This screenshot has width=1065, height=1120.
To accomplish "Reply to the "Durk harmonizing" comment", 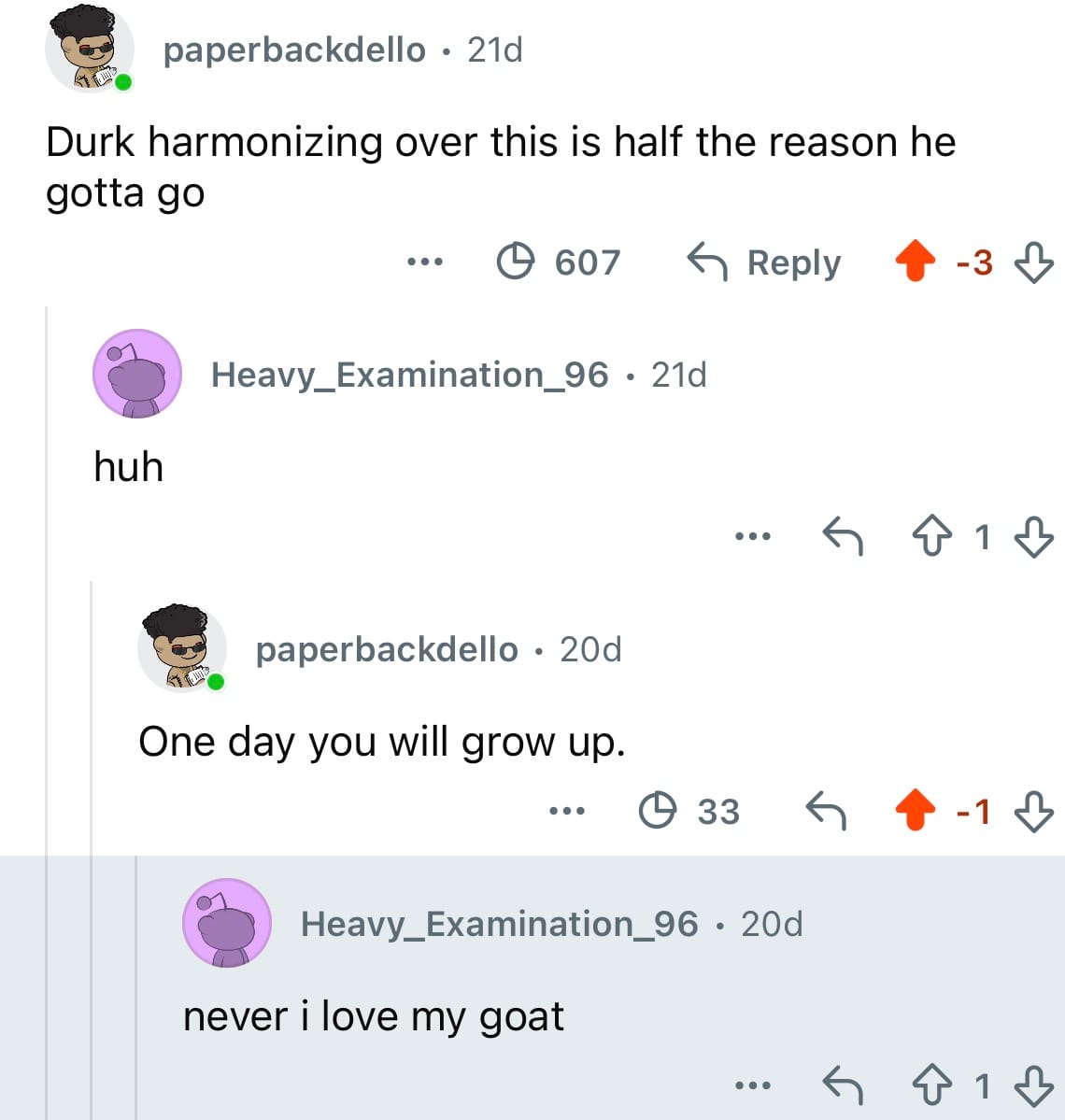I will pyautogui.click(x=764, y=262).
